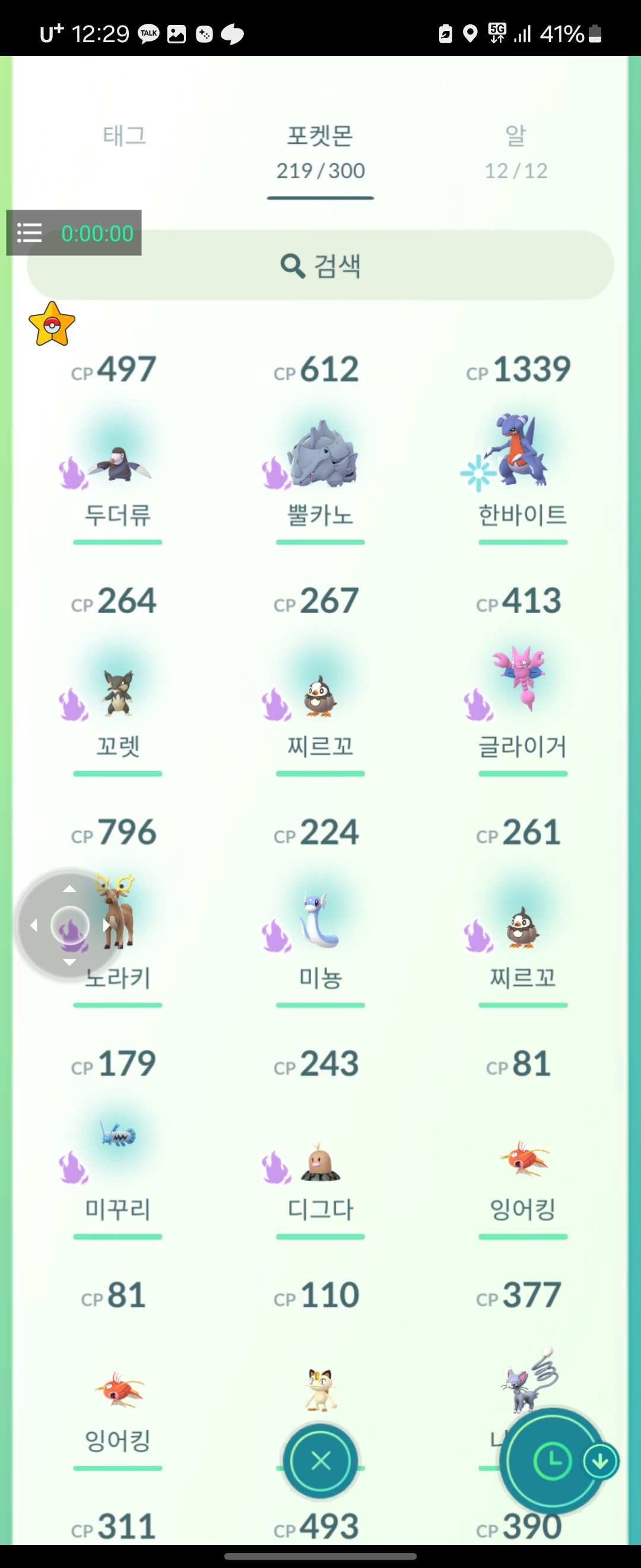
Task: Switch to the 태그 tab
Action: [125, 136]
